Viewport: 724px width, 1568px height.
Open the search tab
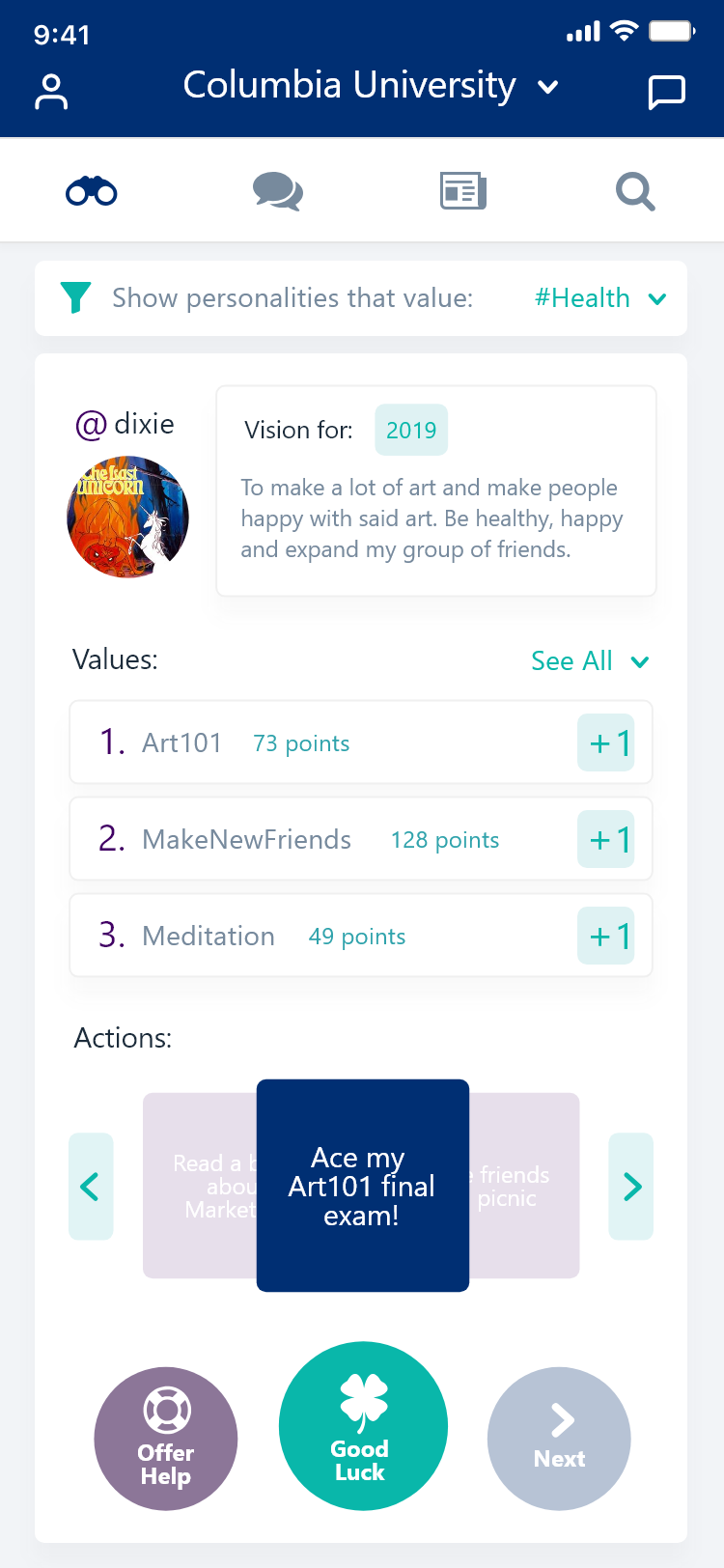(x=635, y=192)
